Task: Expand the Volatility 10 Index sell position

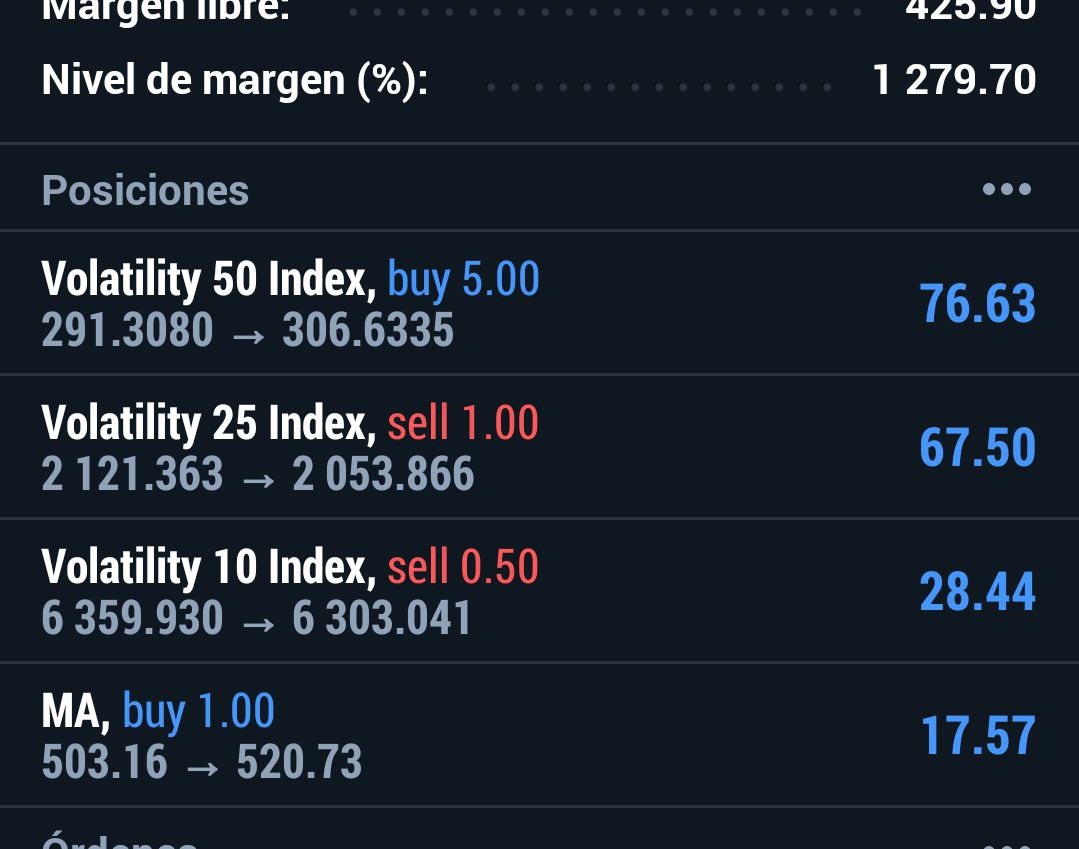Action: [539, 591]
